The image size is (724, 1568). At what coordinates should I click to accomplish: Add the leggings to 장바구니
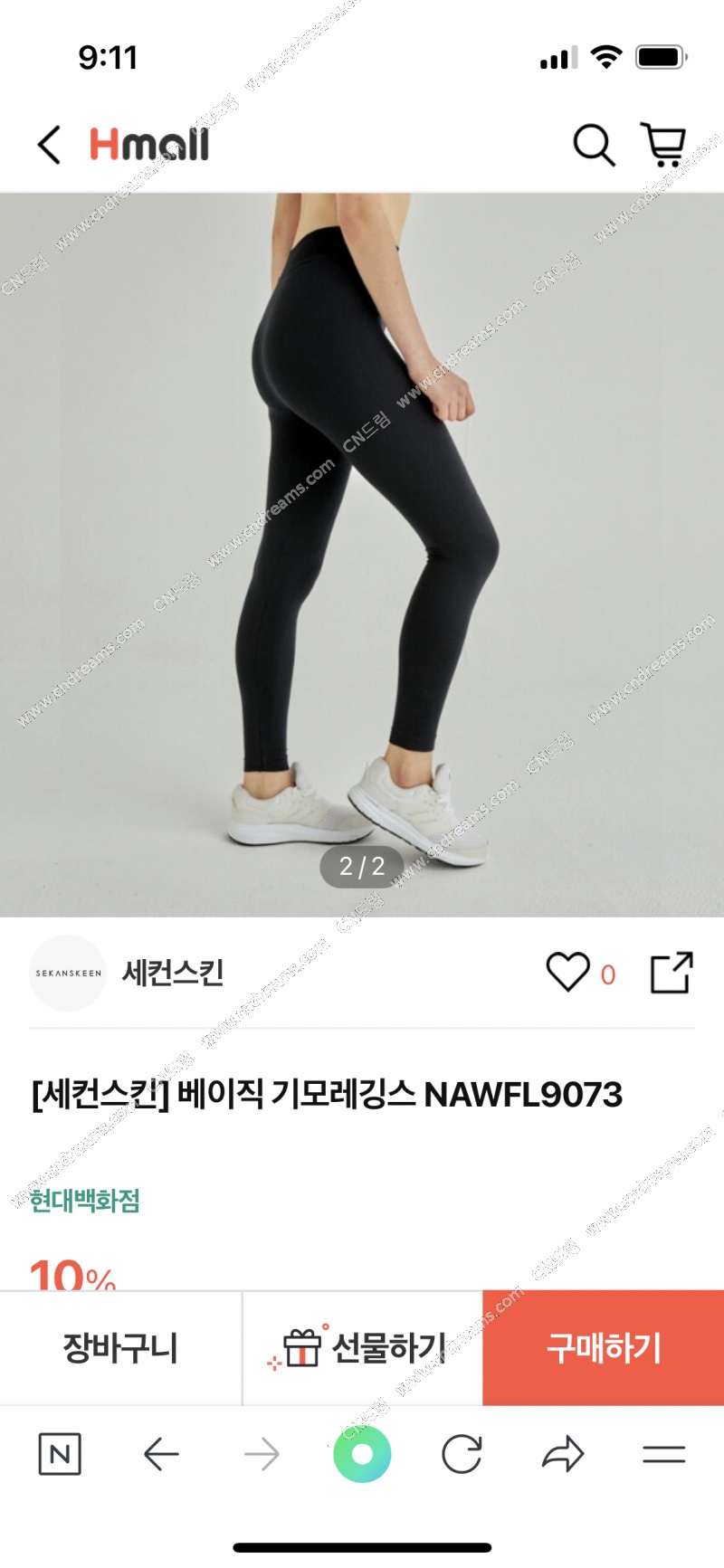click(x=120, y=1348)
